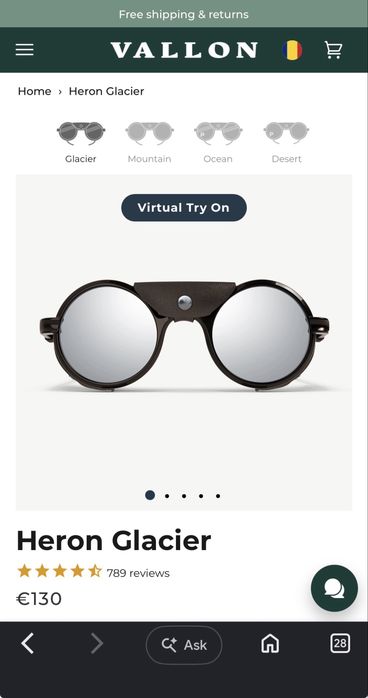Change country via the flag icon
Image resolution: width=368 pixels, height=698 pixels.
coord(292,50)
